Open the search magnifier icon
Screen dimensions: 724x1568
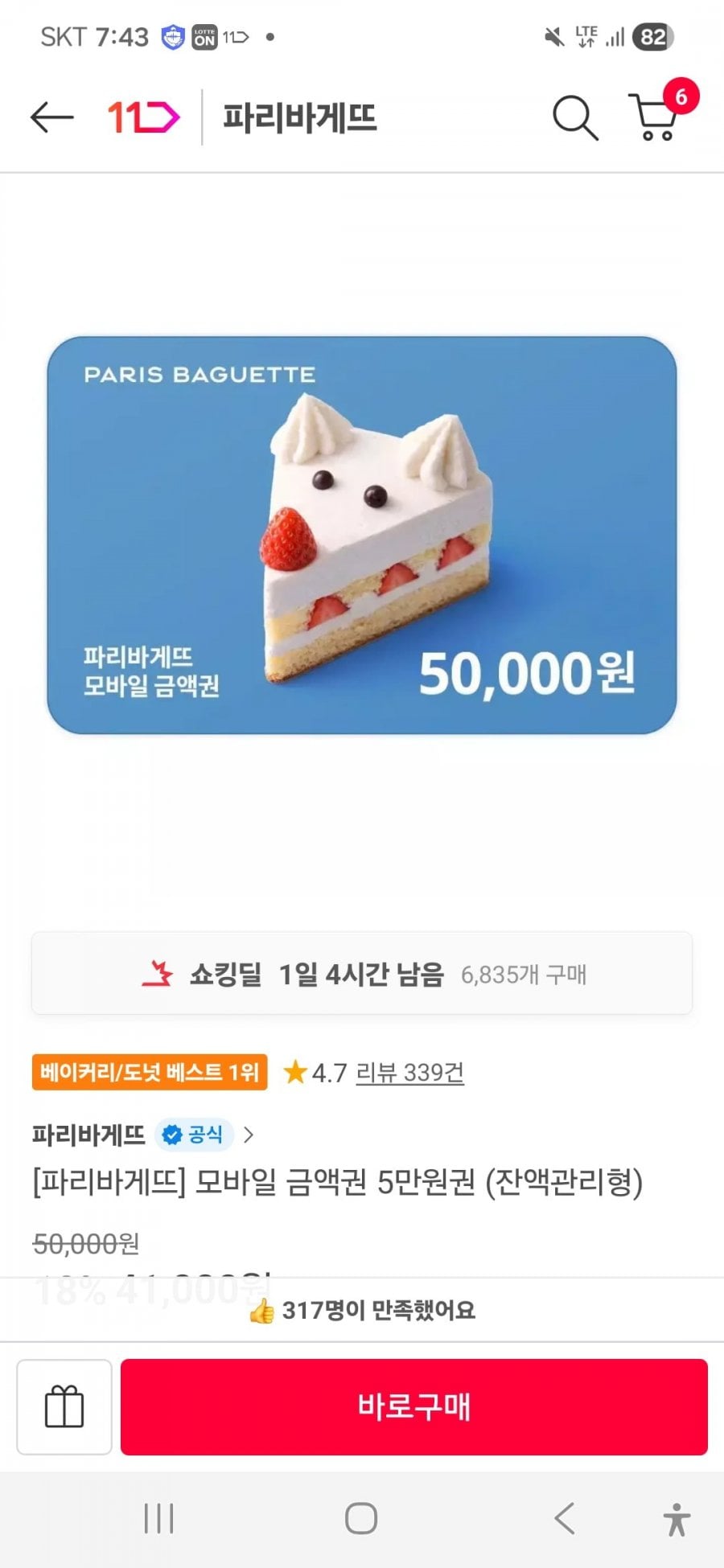click(x=574, y=118)
